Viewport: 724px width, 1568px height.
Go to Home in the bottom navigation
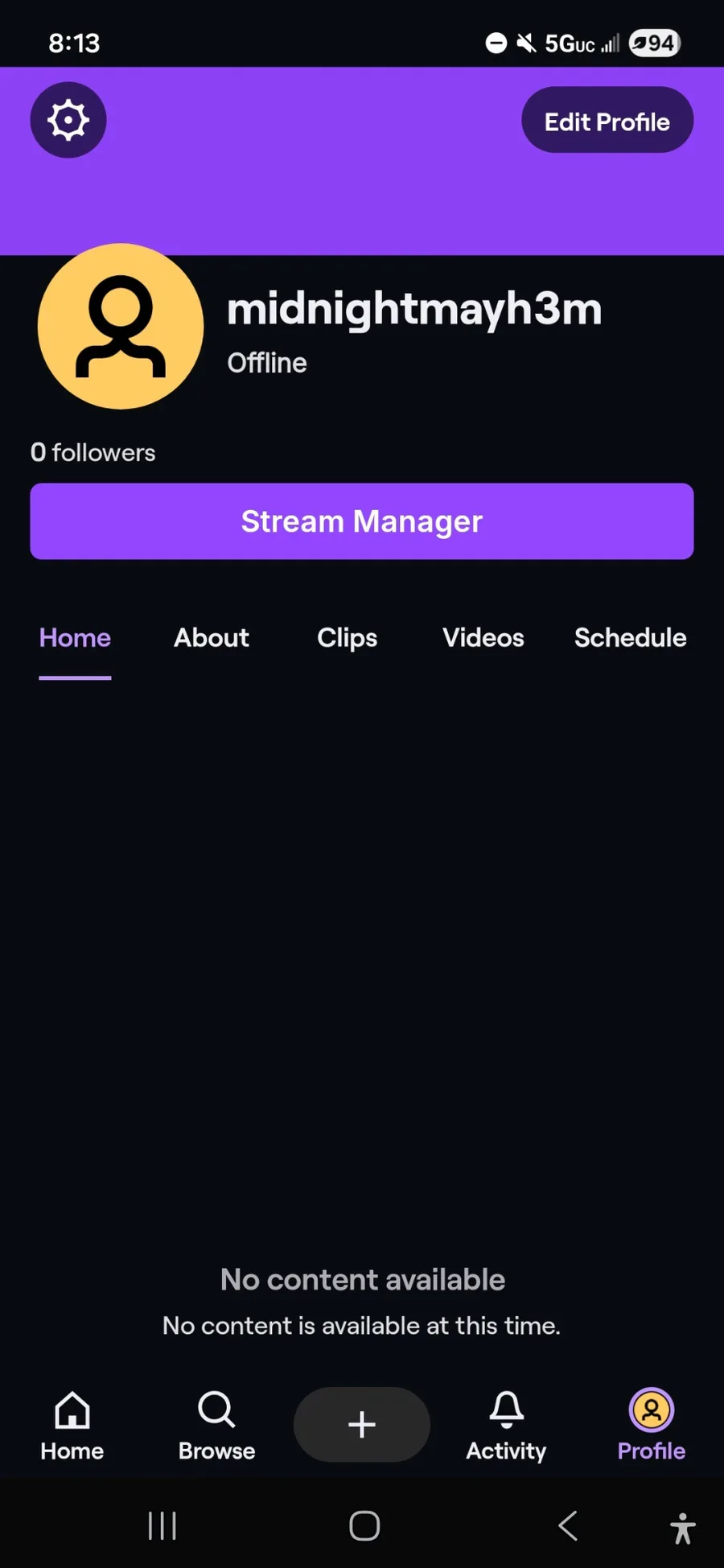point(72,1426)
